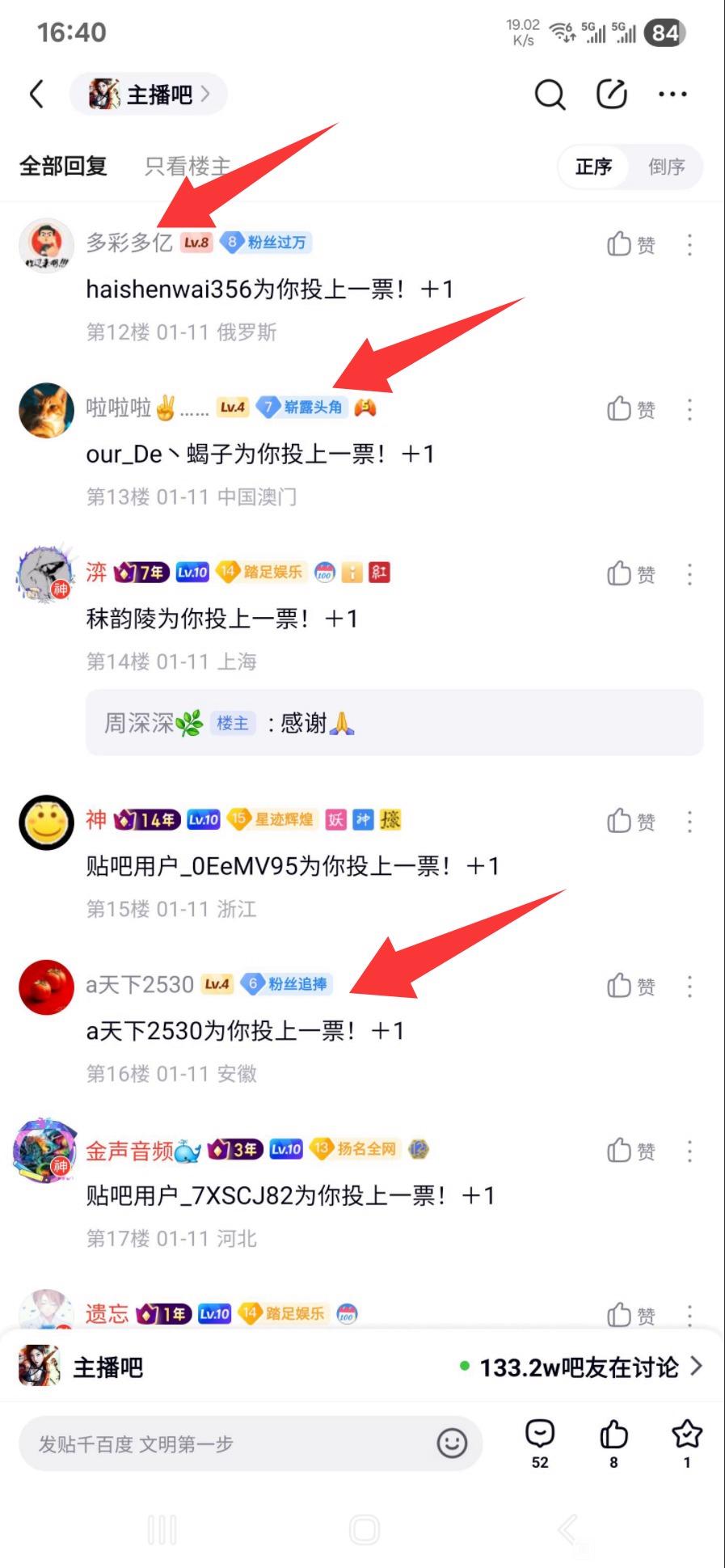View avatar of user 神
This screenshot has height=1568, width=725.
point(47,822)
